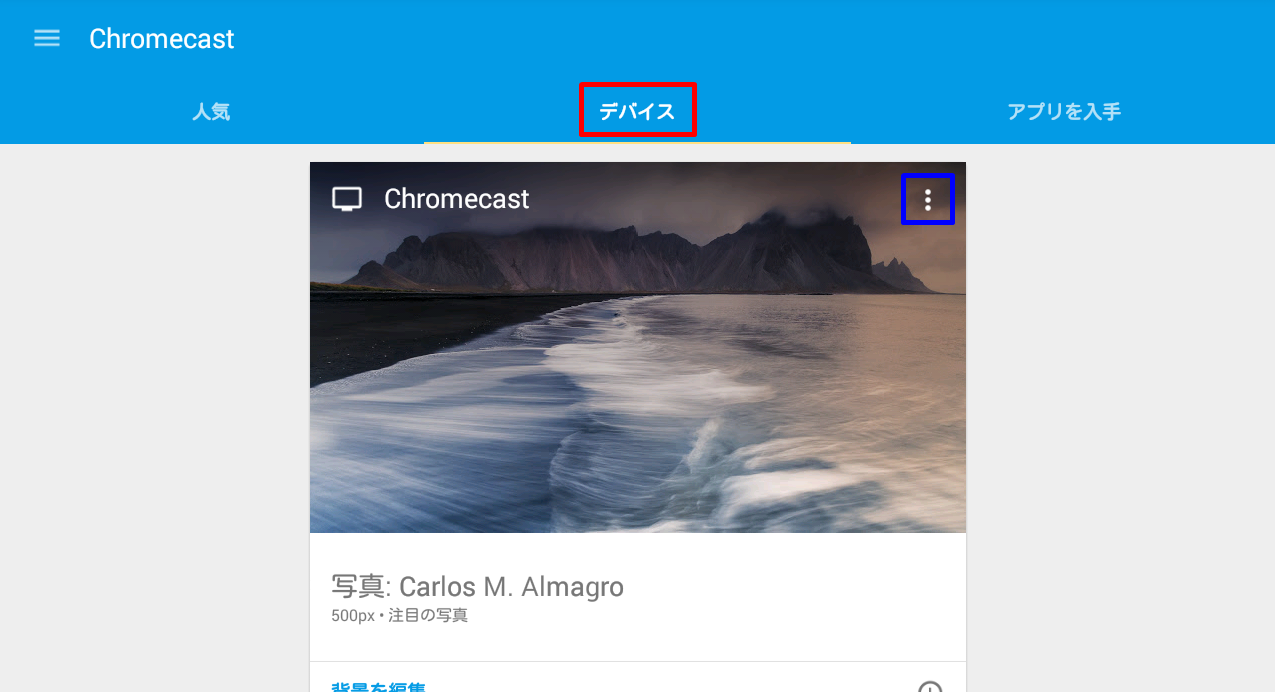The image size is (1275, 692).
Task: Open the hamburger navigation drawer
Action: coord(47,39)
